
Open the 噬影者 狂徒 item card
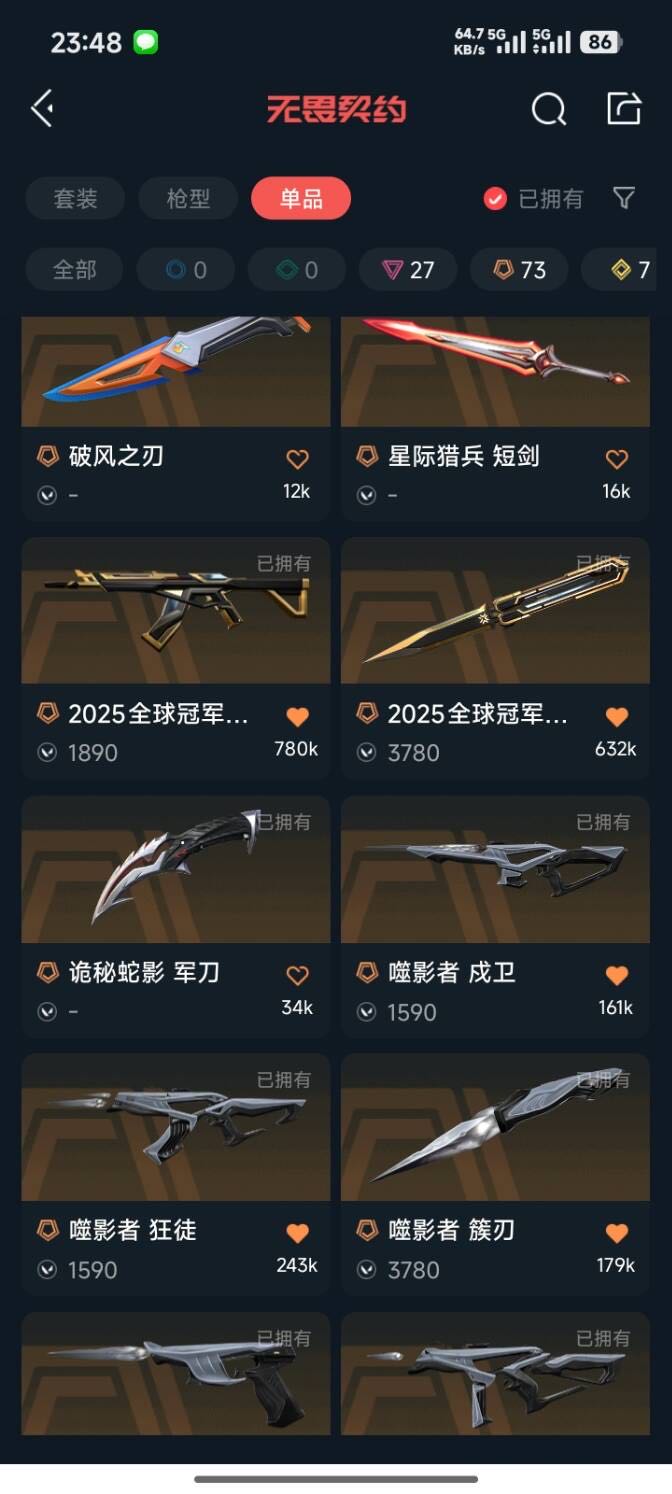pyautogui.click(x=176, y=1174)
